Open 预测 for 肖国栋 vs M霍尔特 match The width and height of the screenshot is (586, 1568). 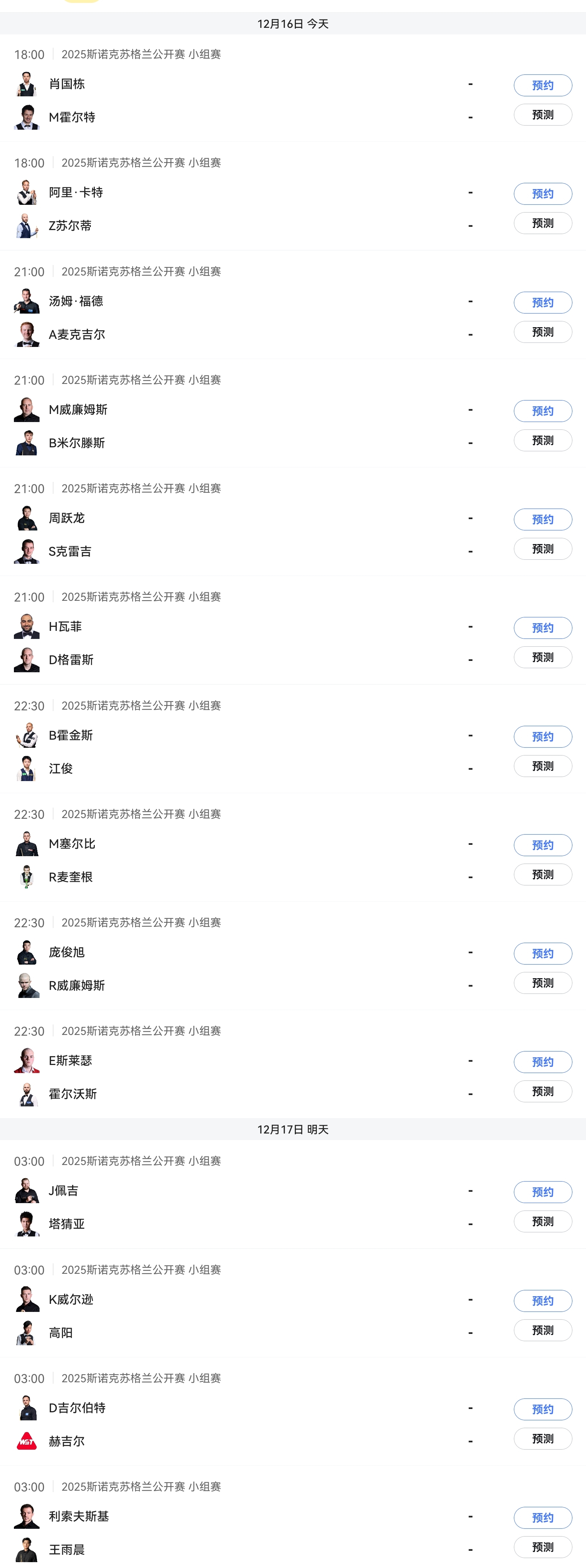542,115
